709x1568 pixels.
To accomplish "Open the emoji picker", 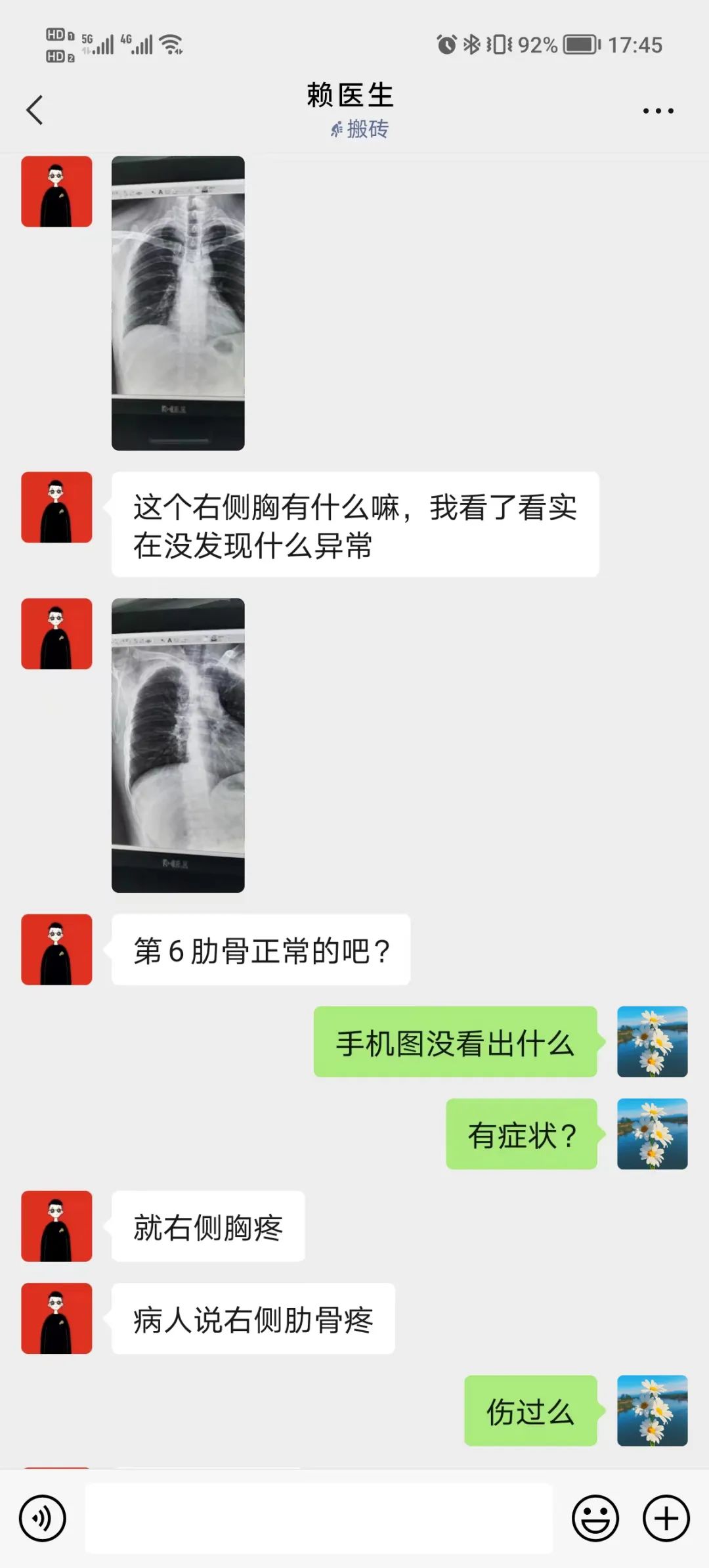I will pyautogui.click(x=595, y=1518).
